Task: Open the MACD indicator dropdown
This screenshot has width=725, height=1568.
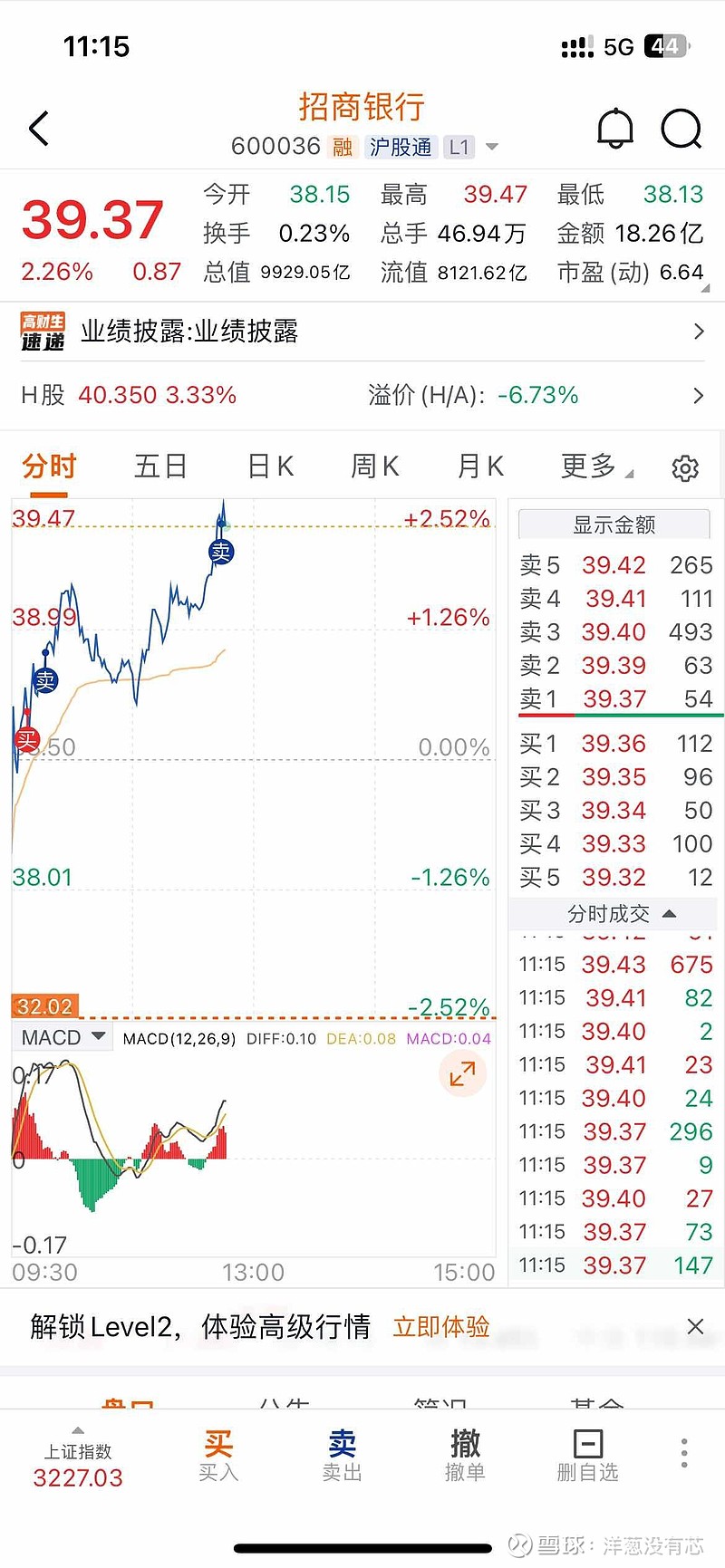Action: pyautogui.click(x=60, y=1036)
